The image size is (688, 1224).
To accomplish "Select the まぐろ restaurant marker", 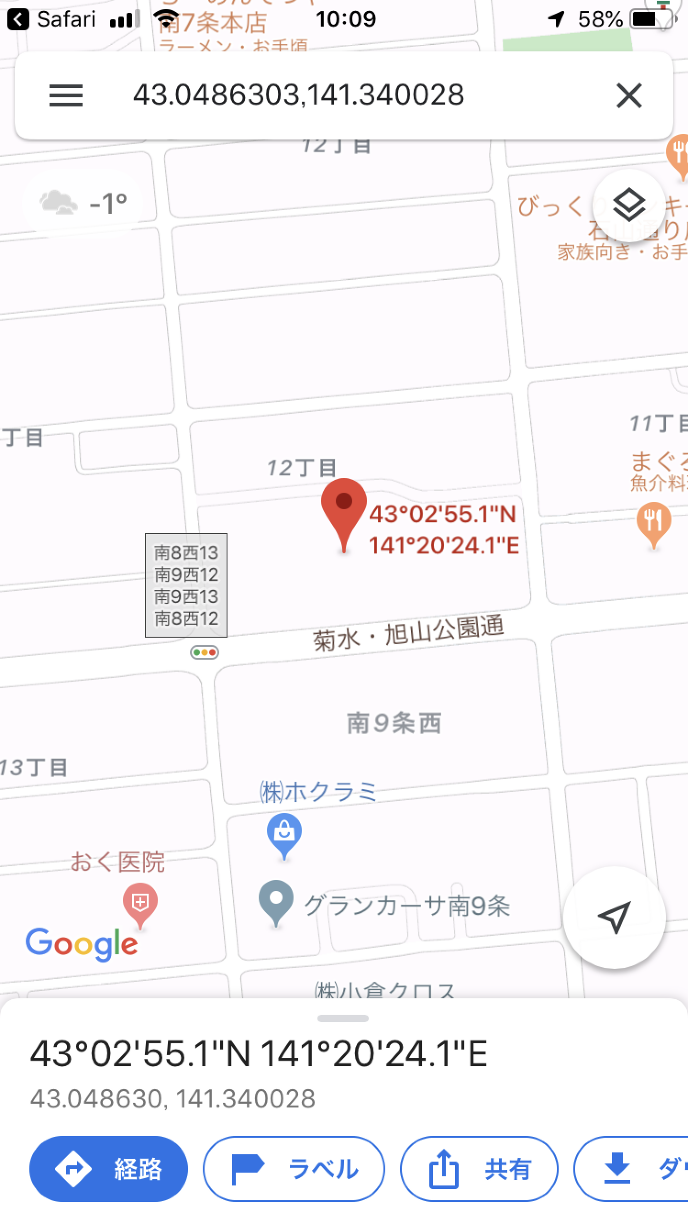I will (653, 521).
